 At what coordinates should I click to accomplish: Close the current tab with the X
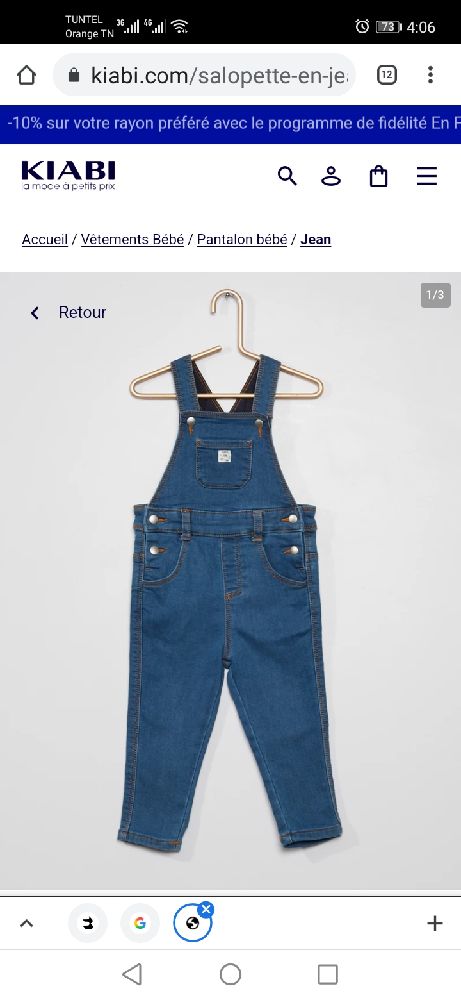coord(205,909)
